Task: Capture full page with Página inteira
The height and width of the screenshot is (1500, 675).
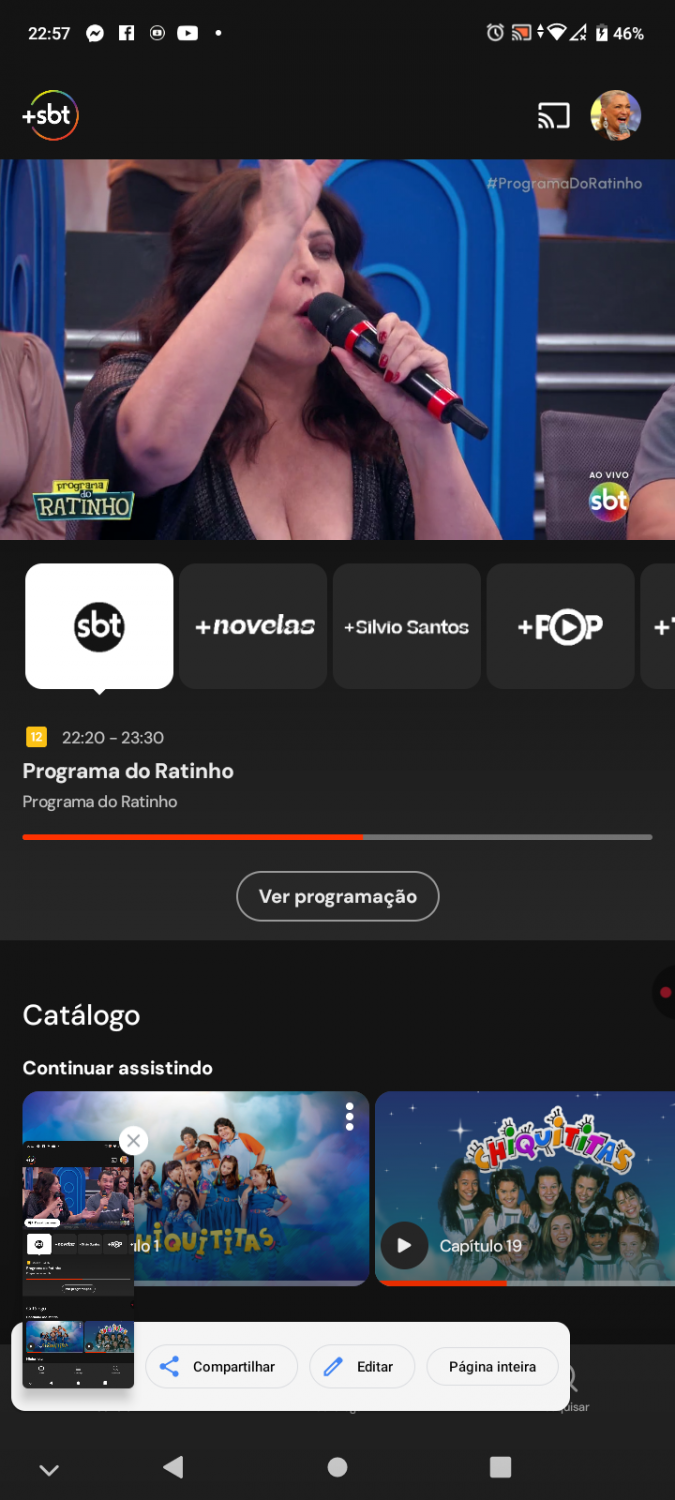Action: [492, 1366]
